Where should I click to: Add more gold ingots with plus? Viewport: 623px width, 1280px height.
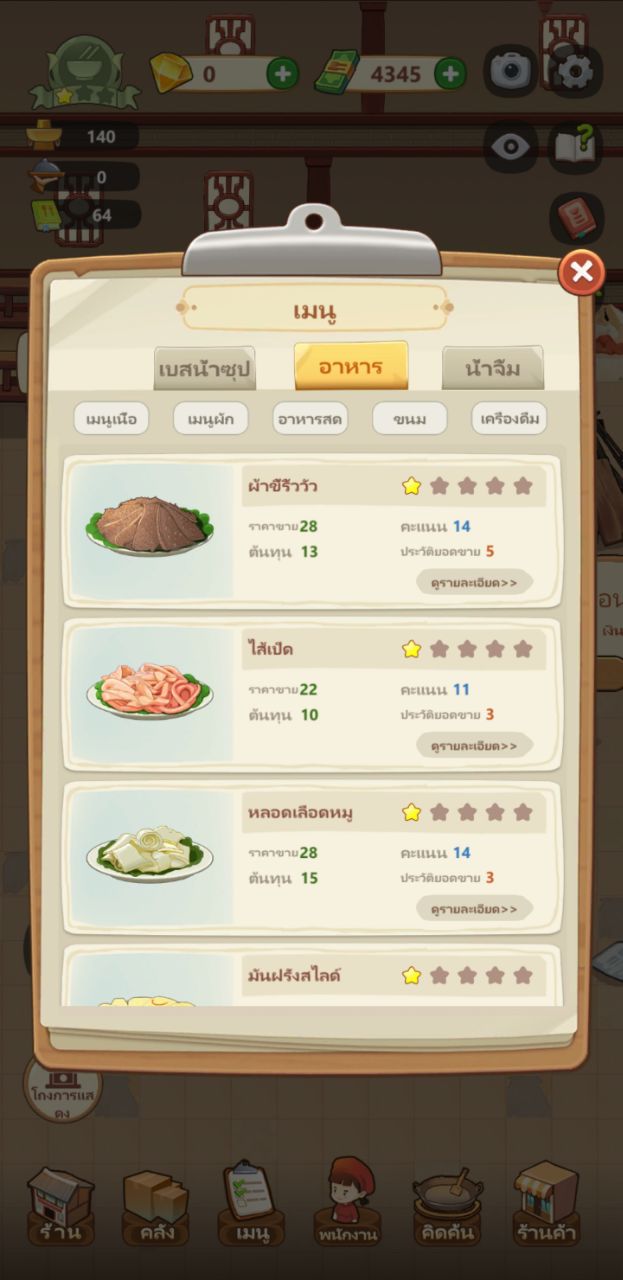[x=282, y=74]
